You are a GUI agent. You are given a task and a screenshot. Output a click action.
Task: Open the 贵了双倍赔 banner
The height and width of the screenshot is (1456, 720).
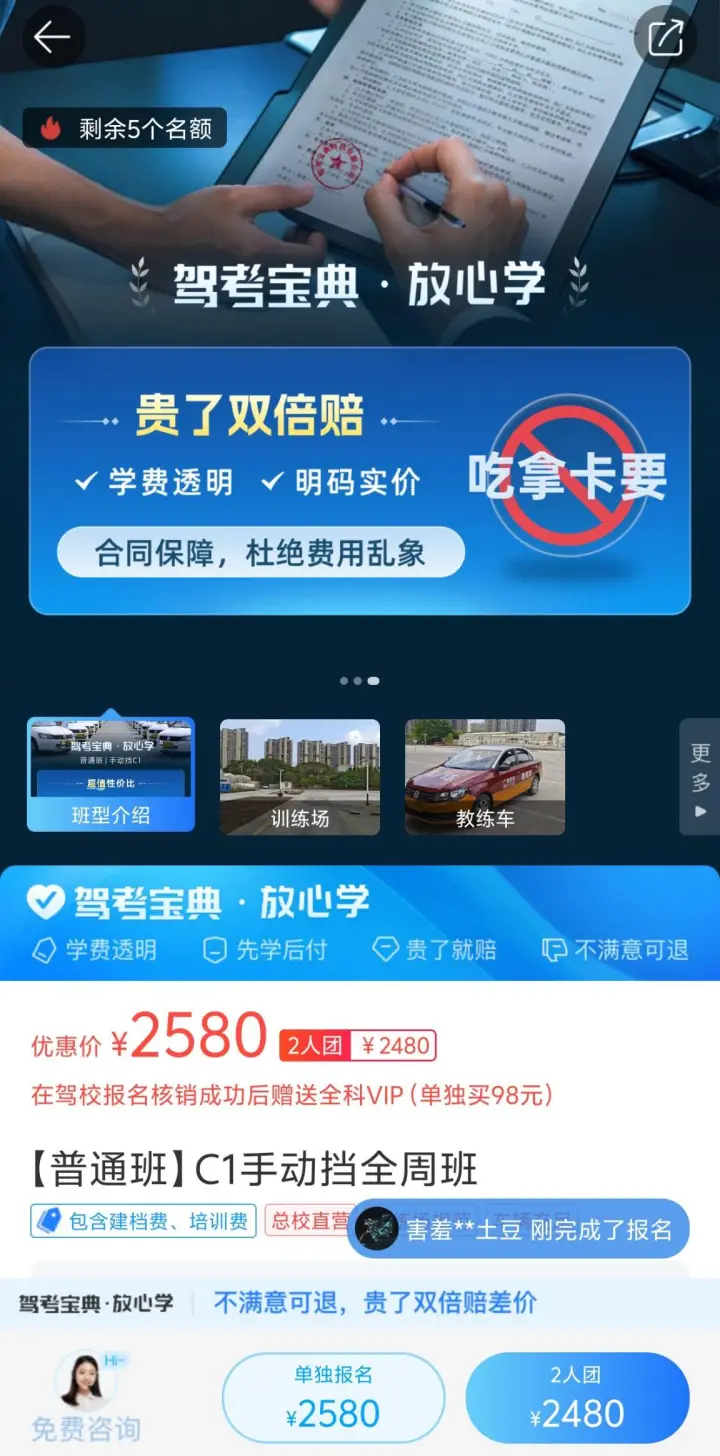pyautogui.click(x=360, y=481)
